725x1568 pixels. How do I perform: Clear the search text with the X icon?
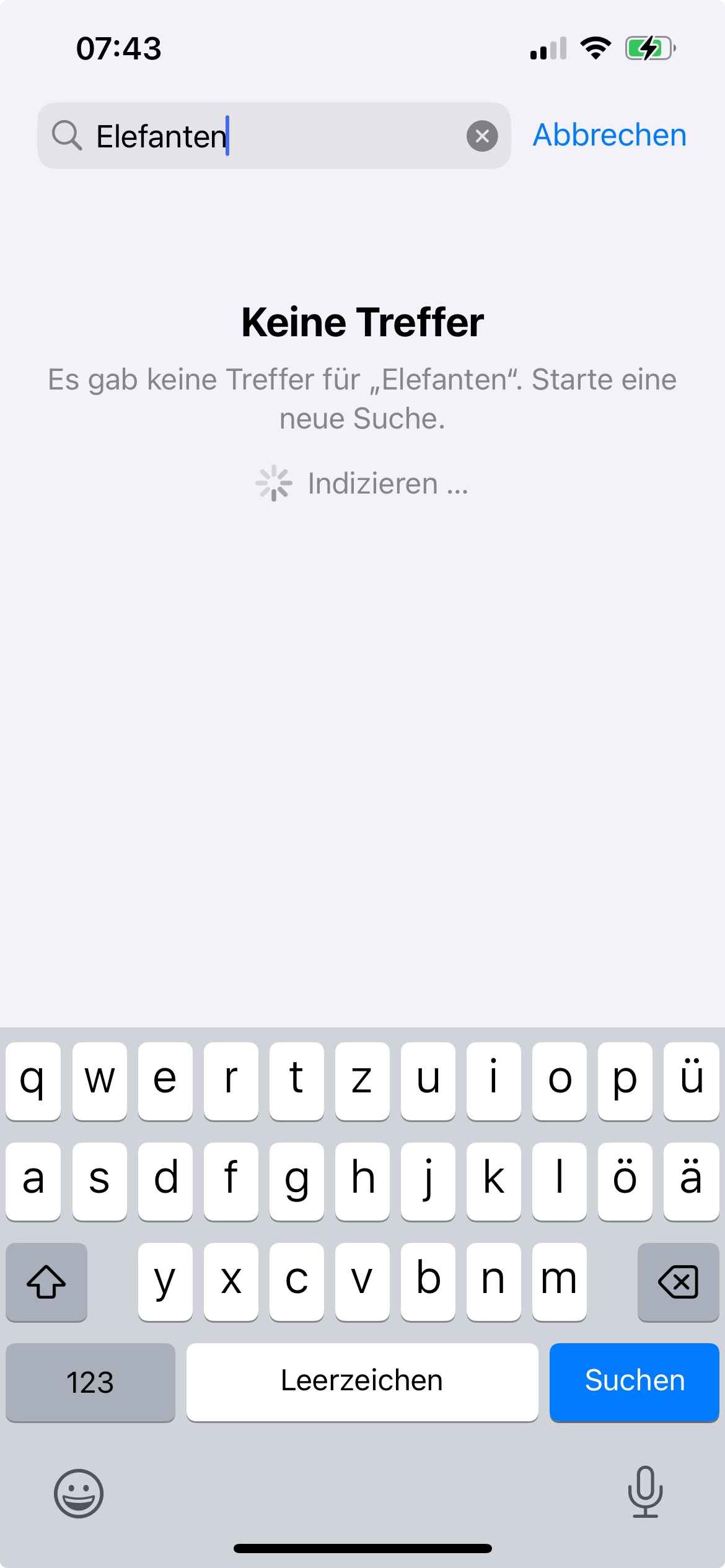[x=482, y=136]
